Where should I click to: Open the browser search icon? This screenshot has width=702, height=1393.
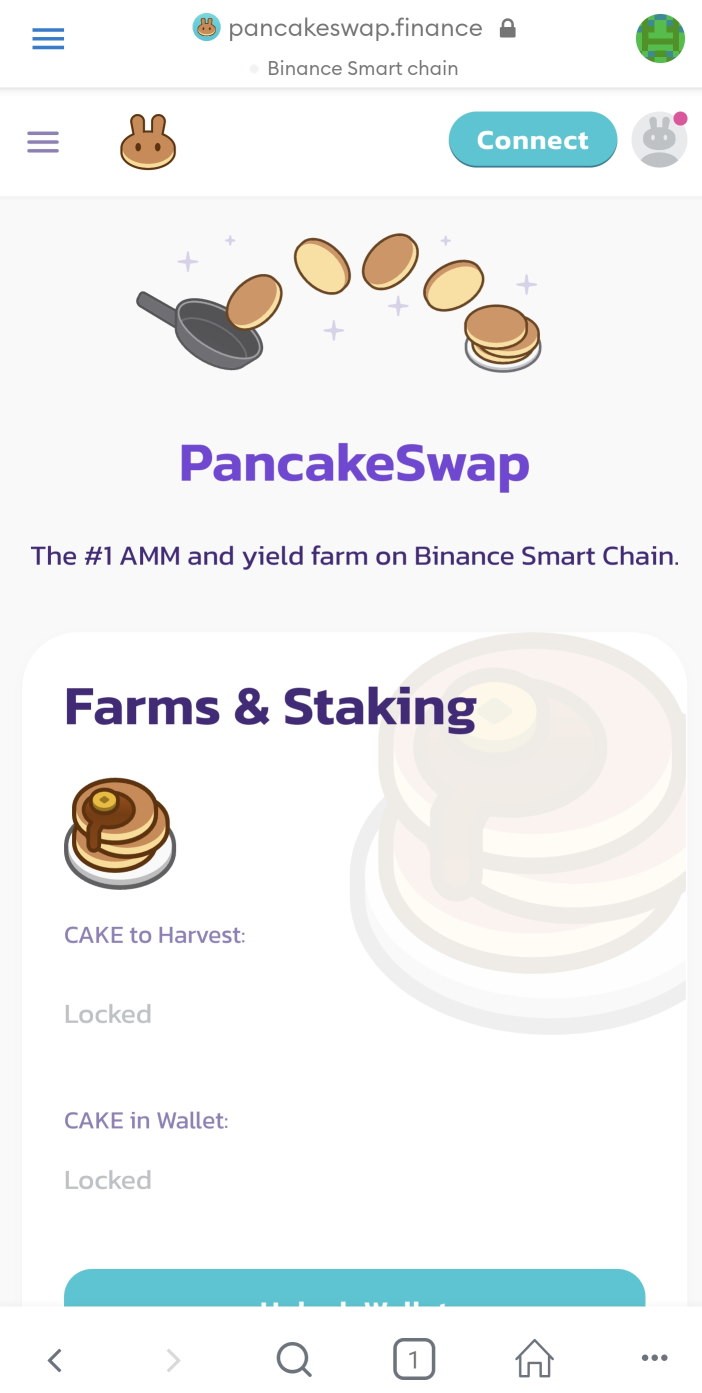(x=293, y=1359)
